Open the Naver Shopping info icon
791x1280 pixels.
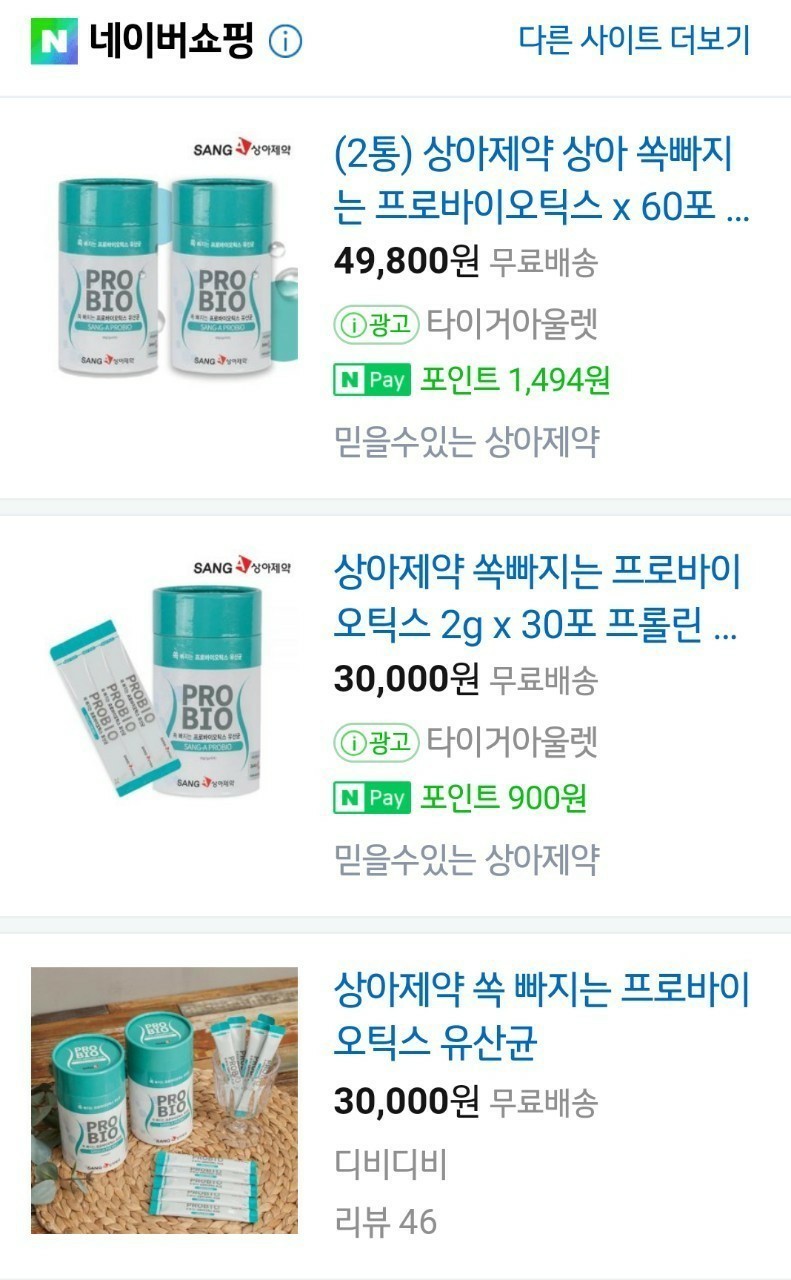click(286, 41)
